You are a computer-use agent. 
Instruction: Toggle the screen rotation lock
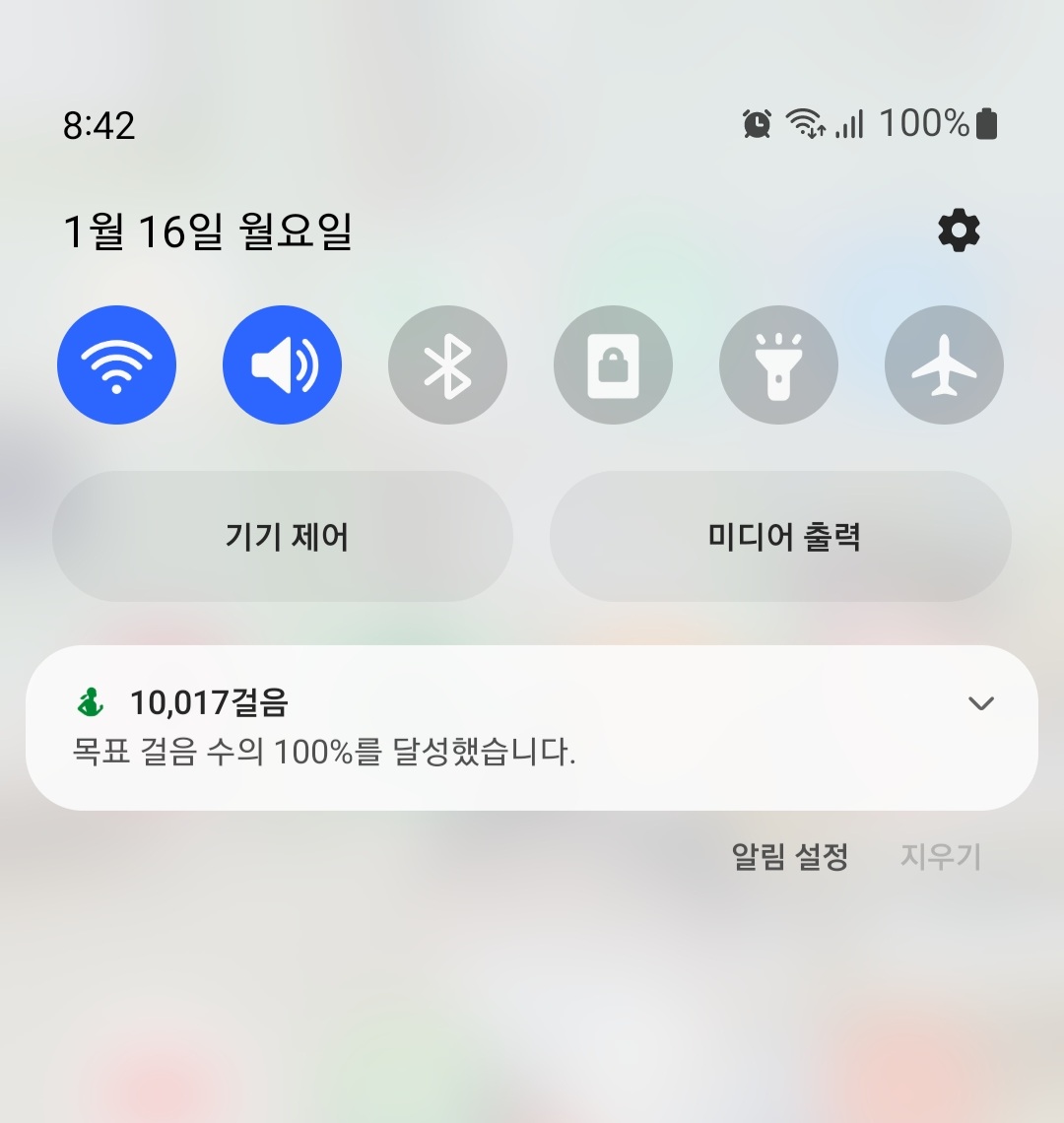point(613,365)
